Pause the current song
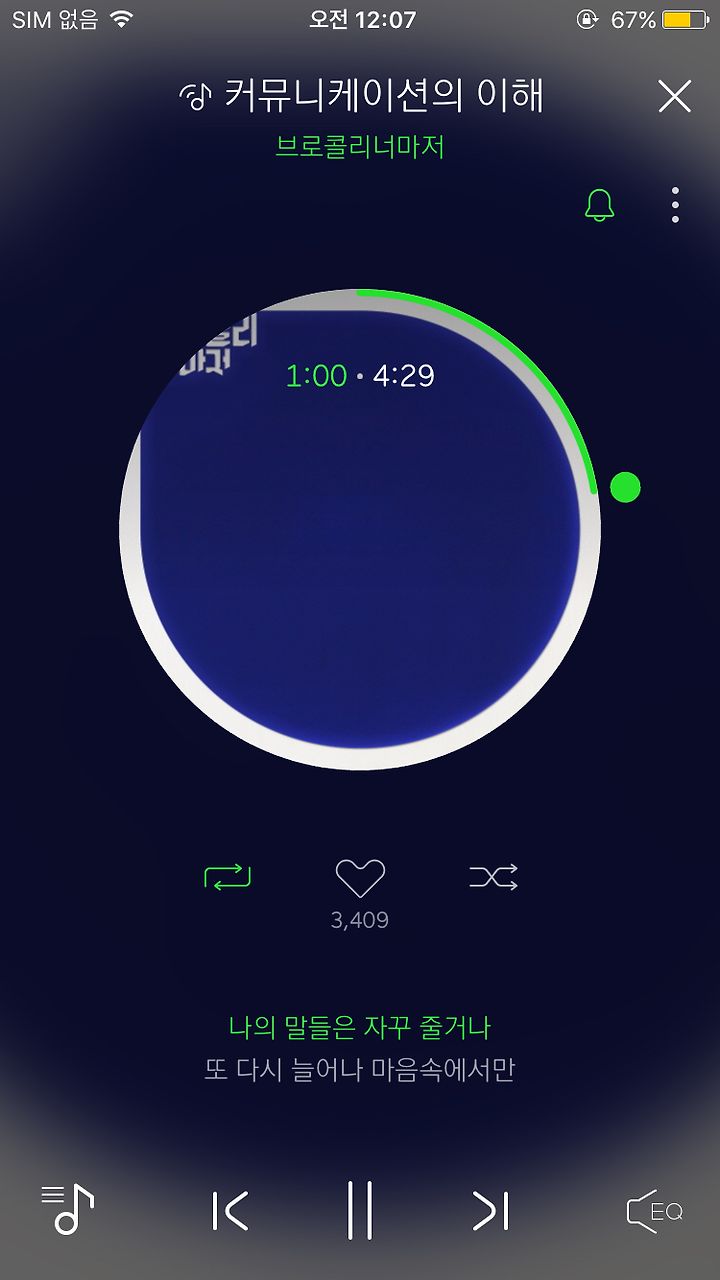Screen dimensions: 720x1280 (360, 1210)
